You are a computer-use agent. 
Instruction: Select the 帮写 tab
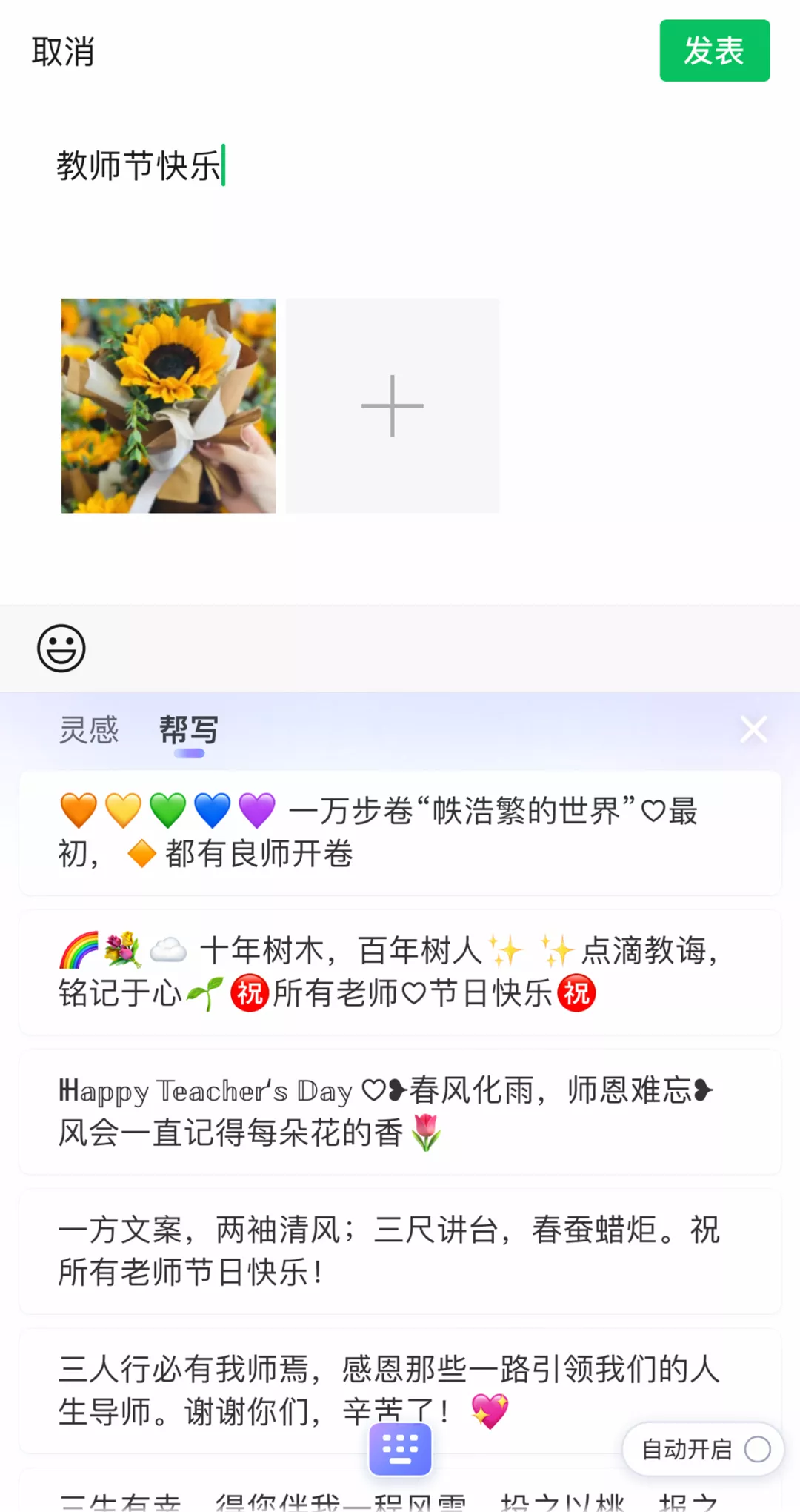(189, 729)
